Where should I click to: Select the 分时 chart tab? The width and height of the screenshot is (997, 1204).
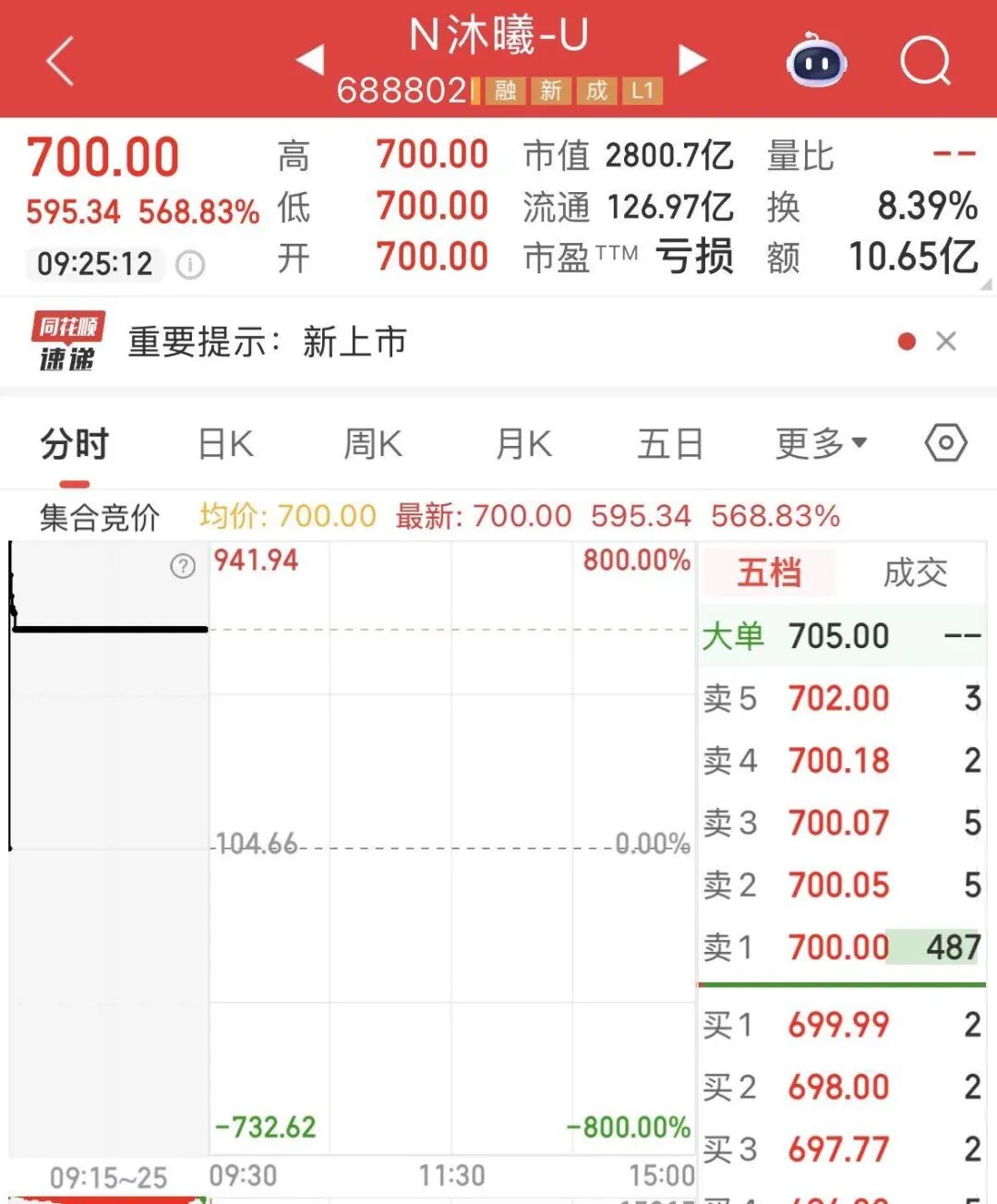click(x=75, y=444)
